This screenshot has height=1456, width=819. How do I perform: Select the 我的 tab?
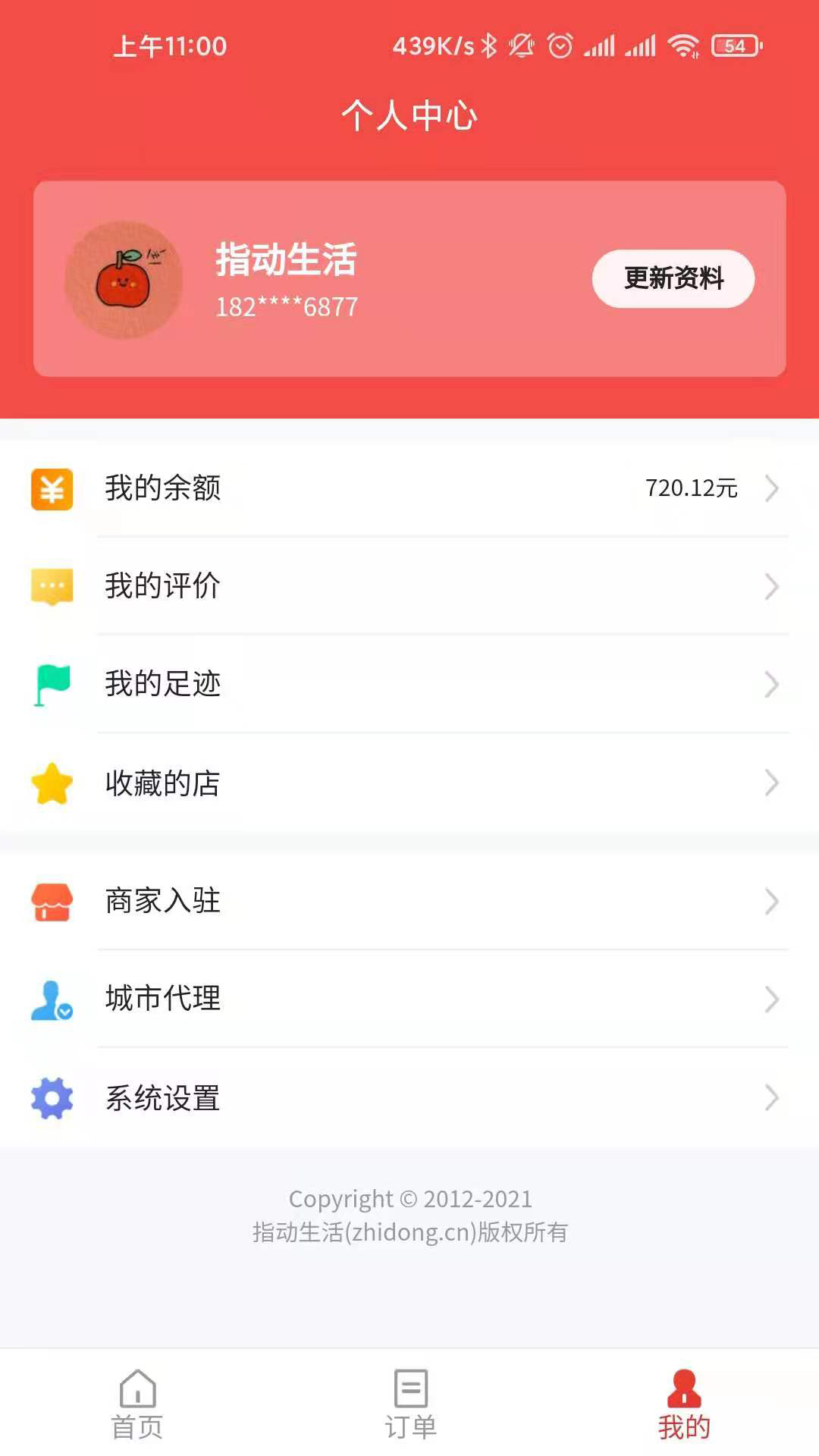point(683,1404)
